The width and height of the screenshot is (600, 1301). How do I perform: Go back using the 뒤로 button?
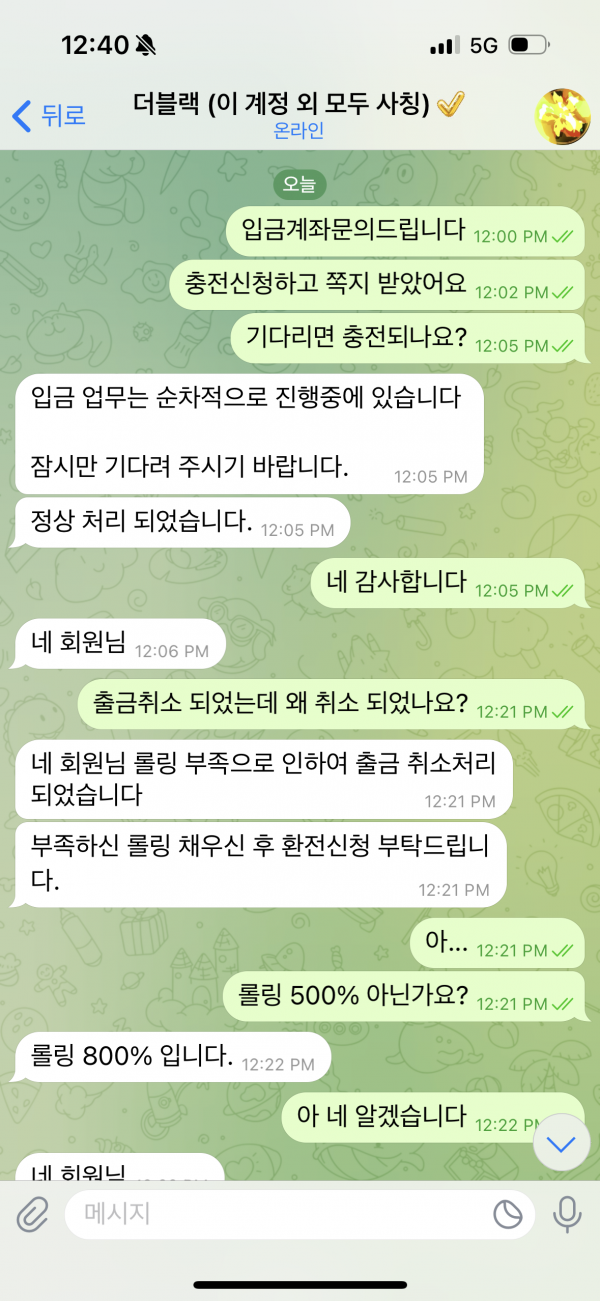pos(48,115)
